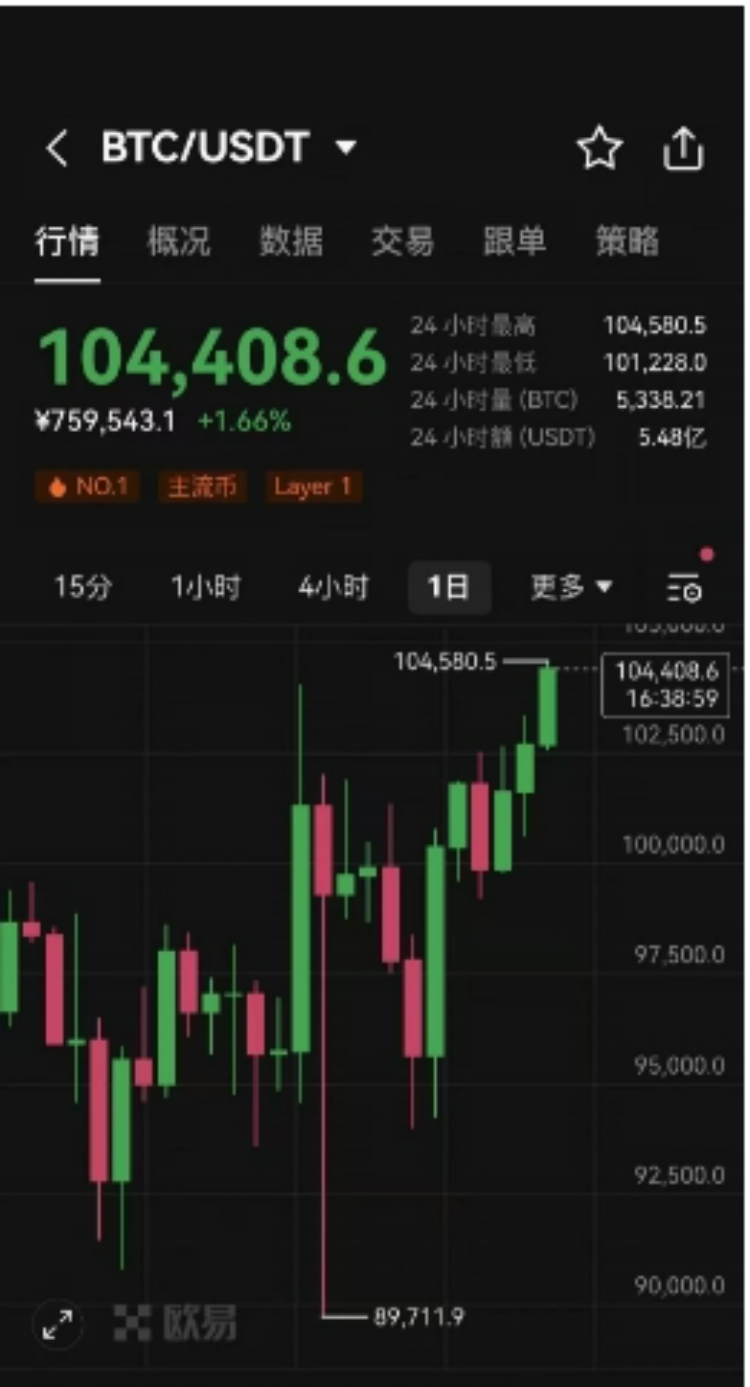750x1387 pixels.
Task: Tap the 主流币 category tag
Action: click(x=203, y=487)
